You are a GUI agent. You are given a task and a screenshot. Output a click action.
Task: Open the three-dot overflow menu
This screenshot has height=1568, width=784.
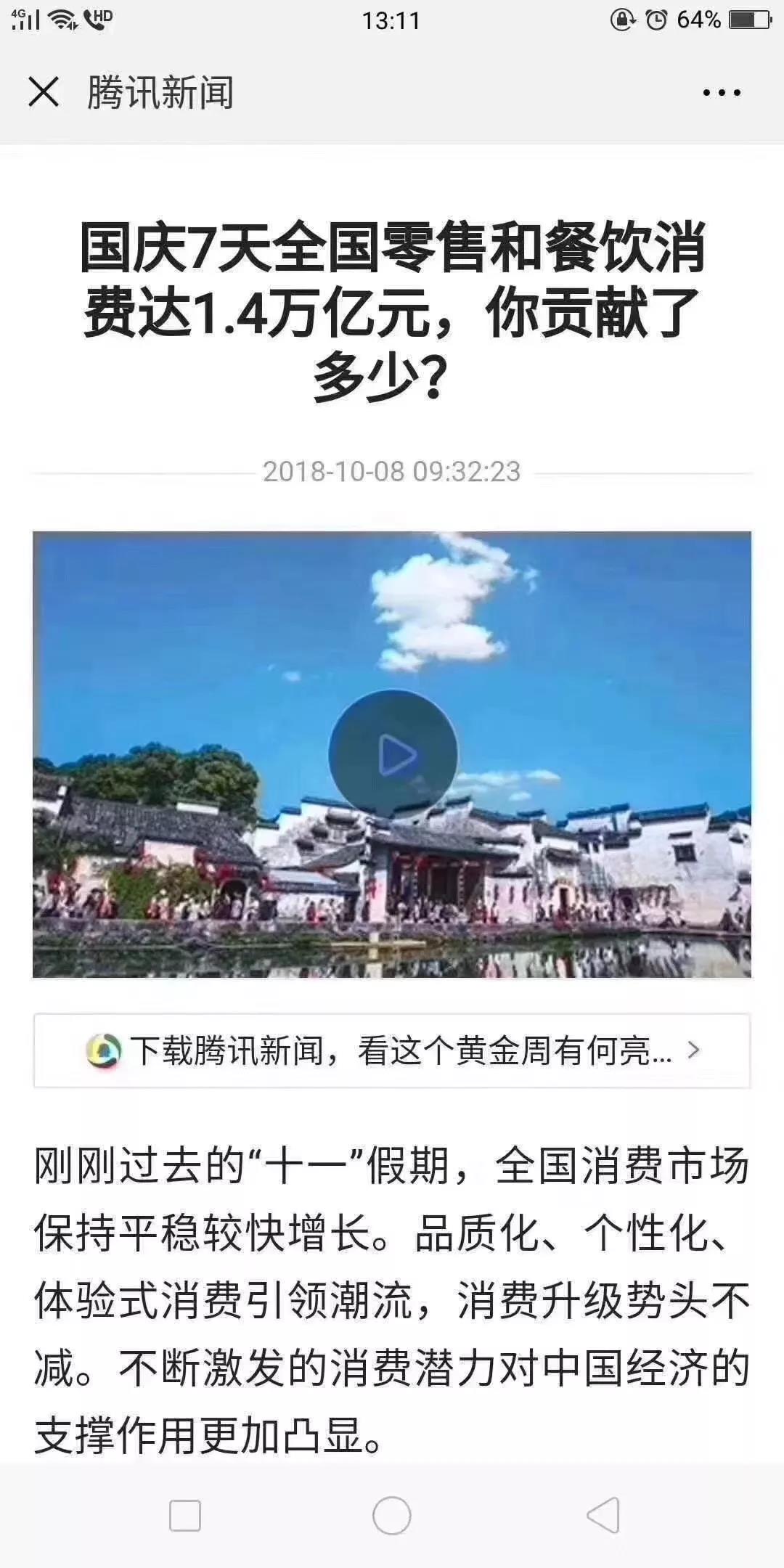coord(722,93)
